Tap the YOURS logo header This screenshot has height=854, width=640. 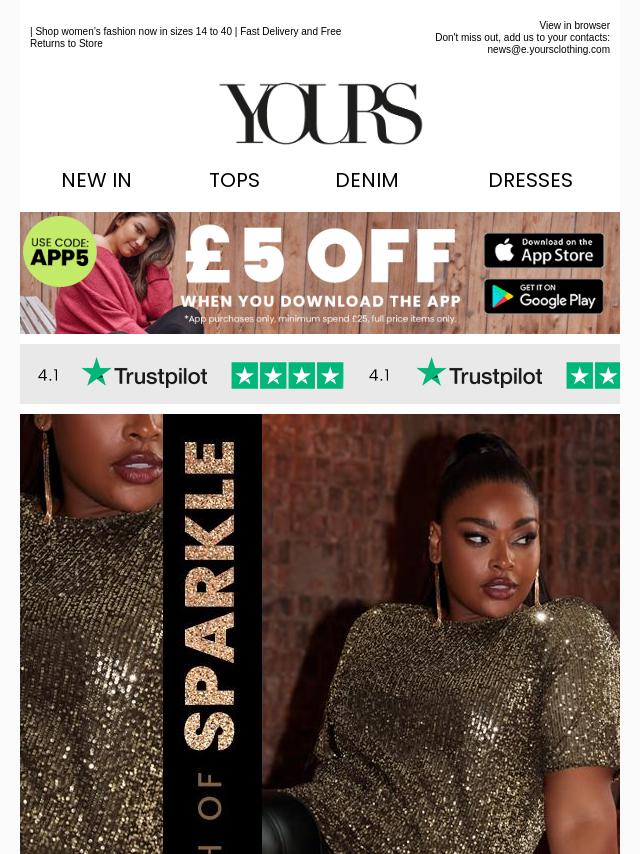[320, 113]
